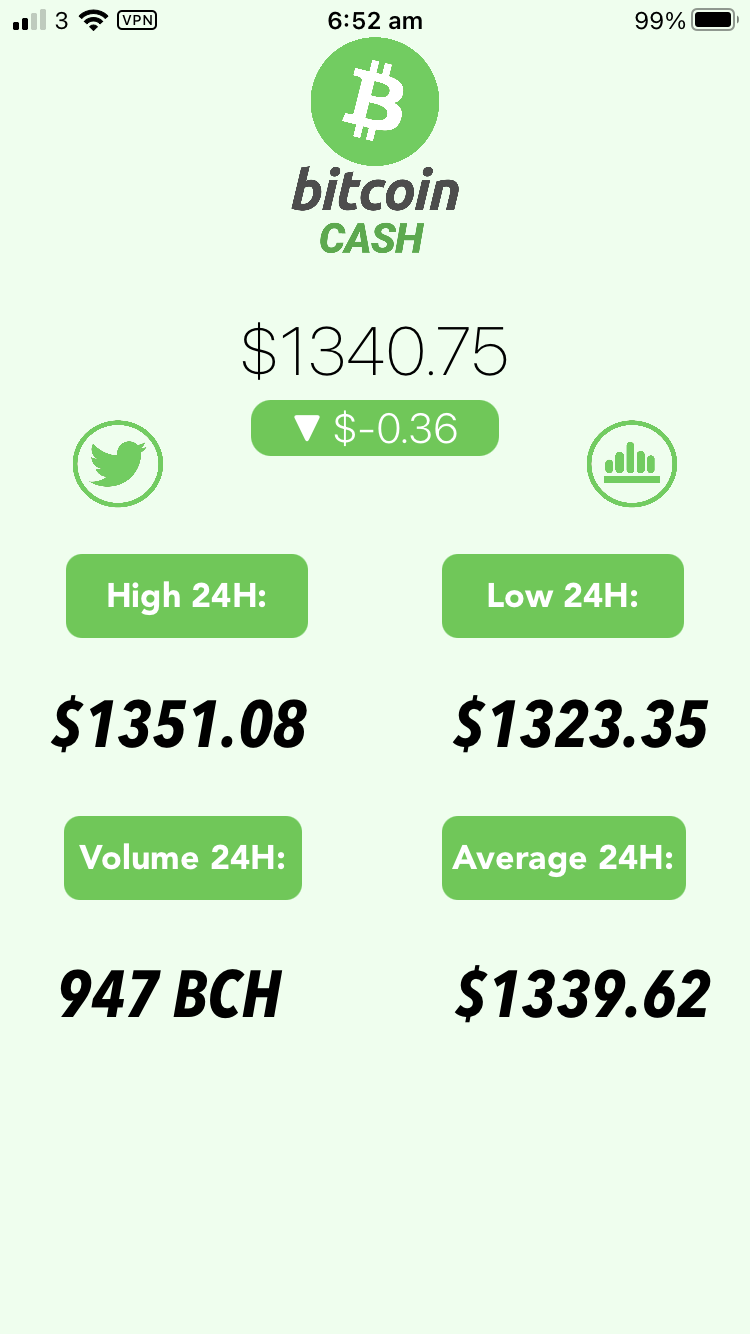Select the High 24H button
The width and height of the screenshot is (750, 1334).
pyautogui.click(x=187, y=596)
